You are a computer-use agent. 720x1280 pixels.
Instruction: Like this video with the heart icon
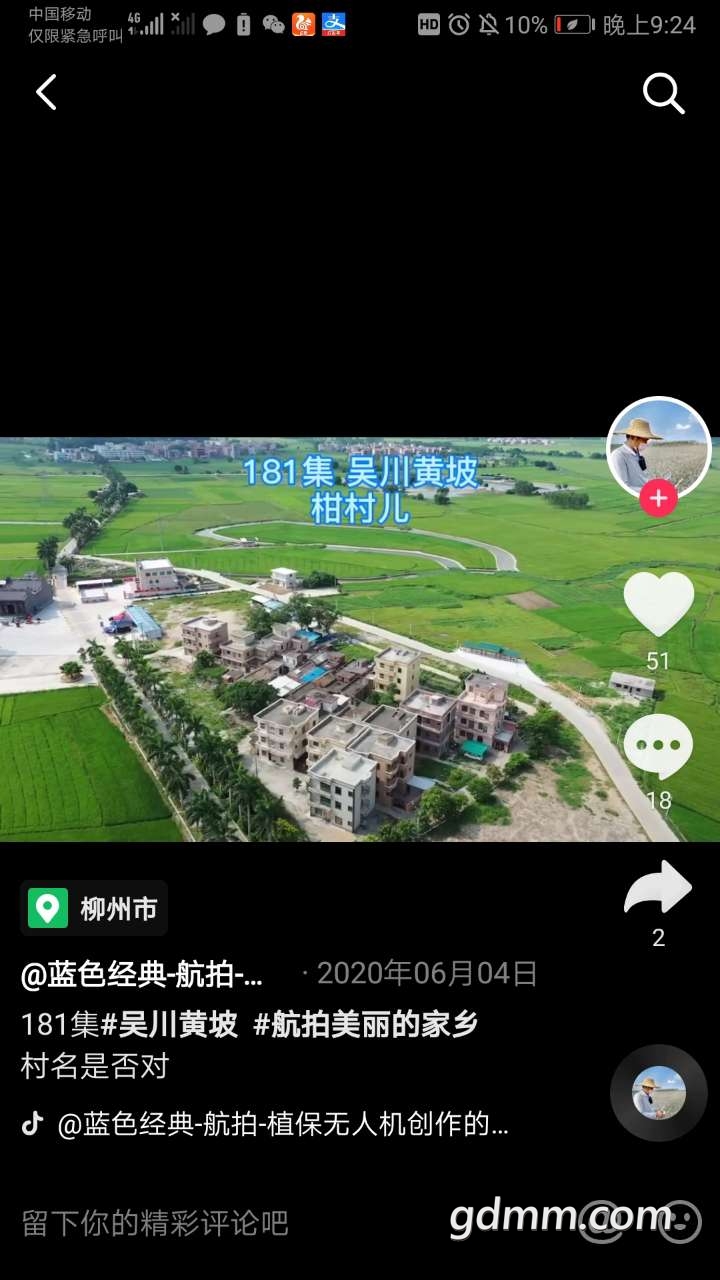[658, 604]
